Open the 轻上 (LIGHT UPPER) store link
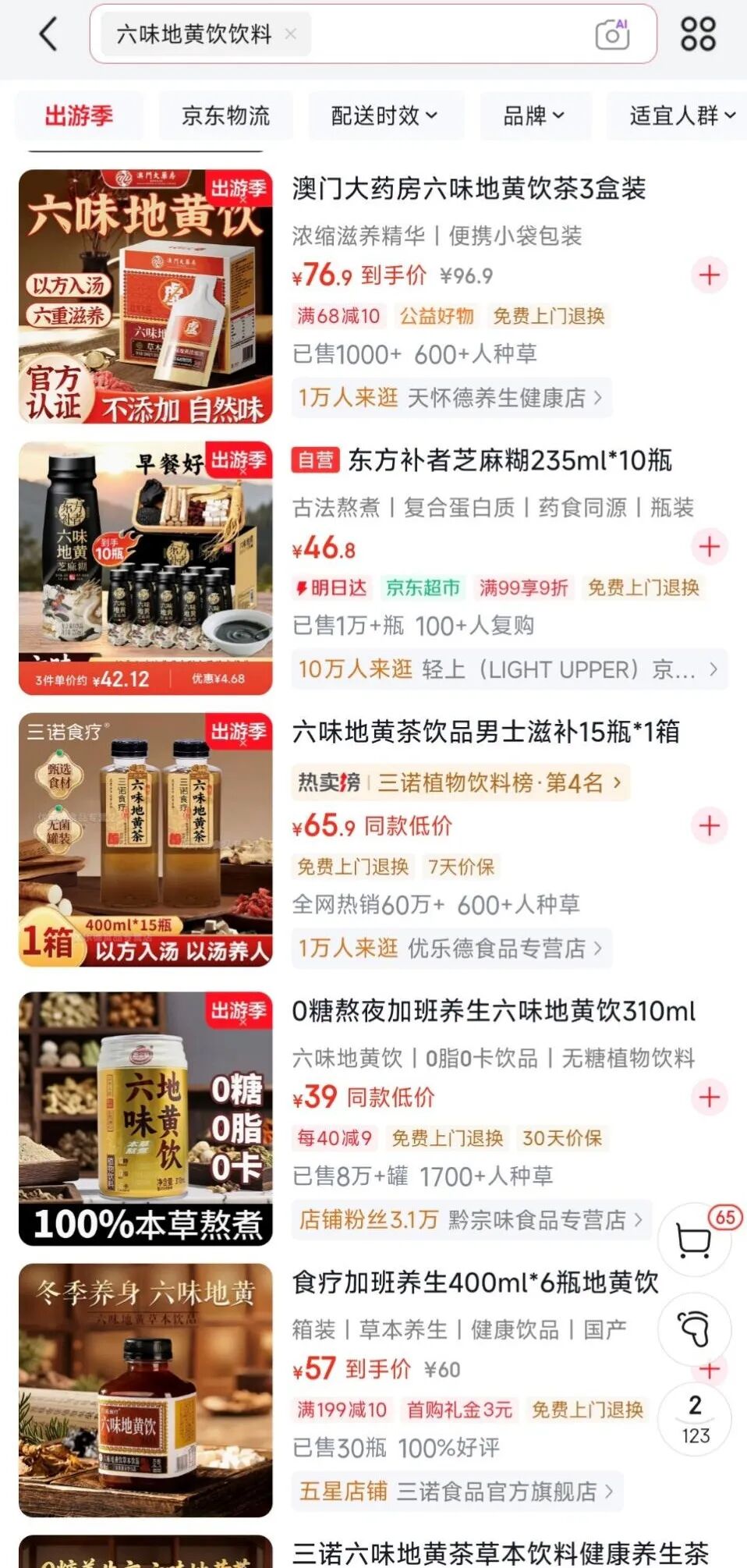Viewport: 747px width, 1568px height. (508, 669)
